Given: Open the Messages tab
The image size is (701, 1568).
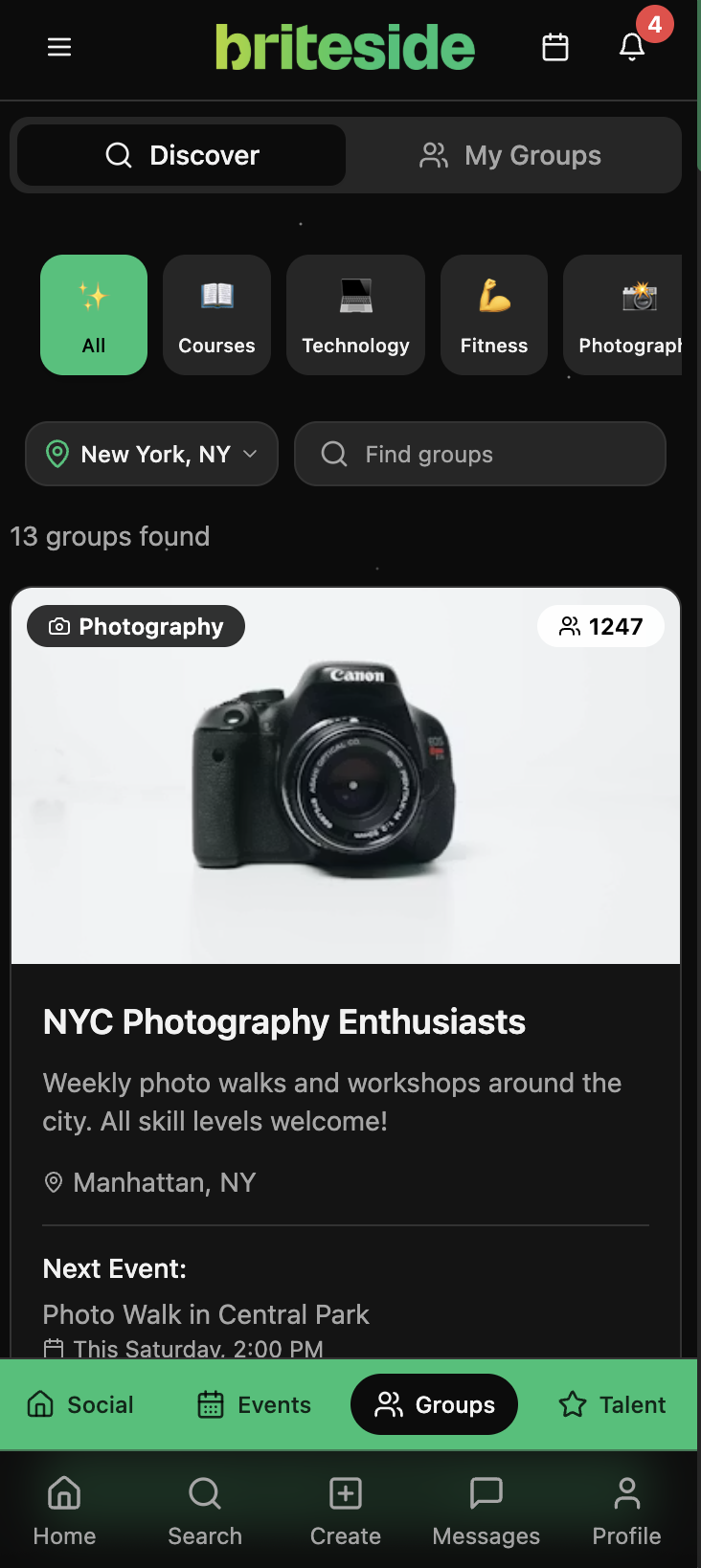Looking at the screenshot, I should click(486, 1510).
